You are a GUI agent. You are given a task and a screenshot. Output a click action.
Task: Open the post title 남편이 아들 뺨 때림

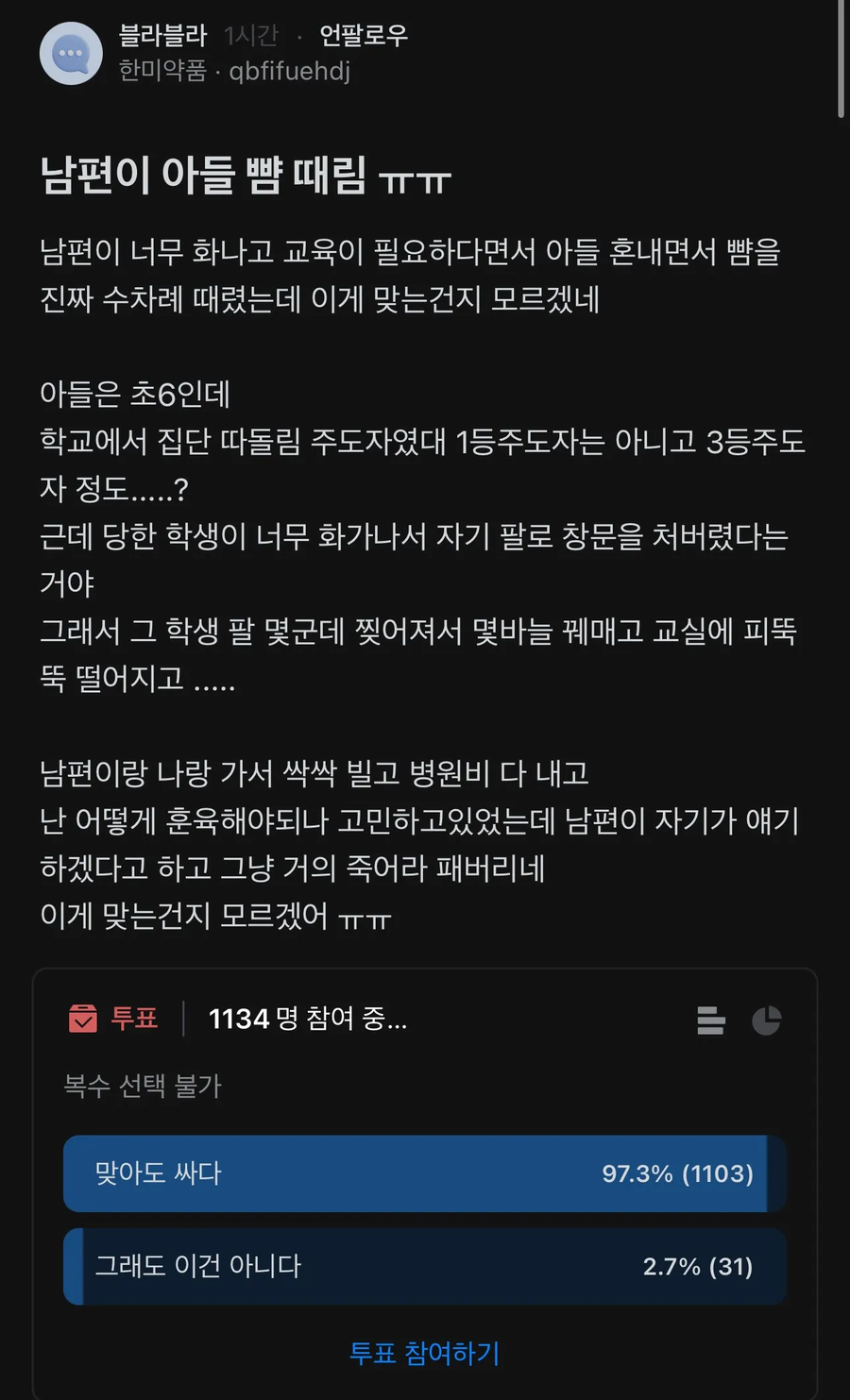(x=247, y=176)
